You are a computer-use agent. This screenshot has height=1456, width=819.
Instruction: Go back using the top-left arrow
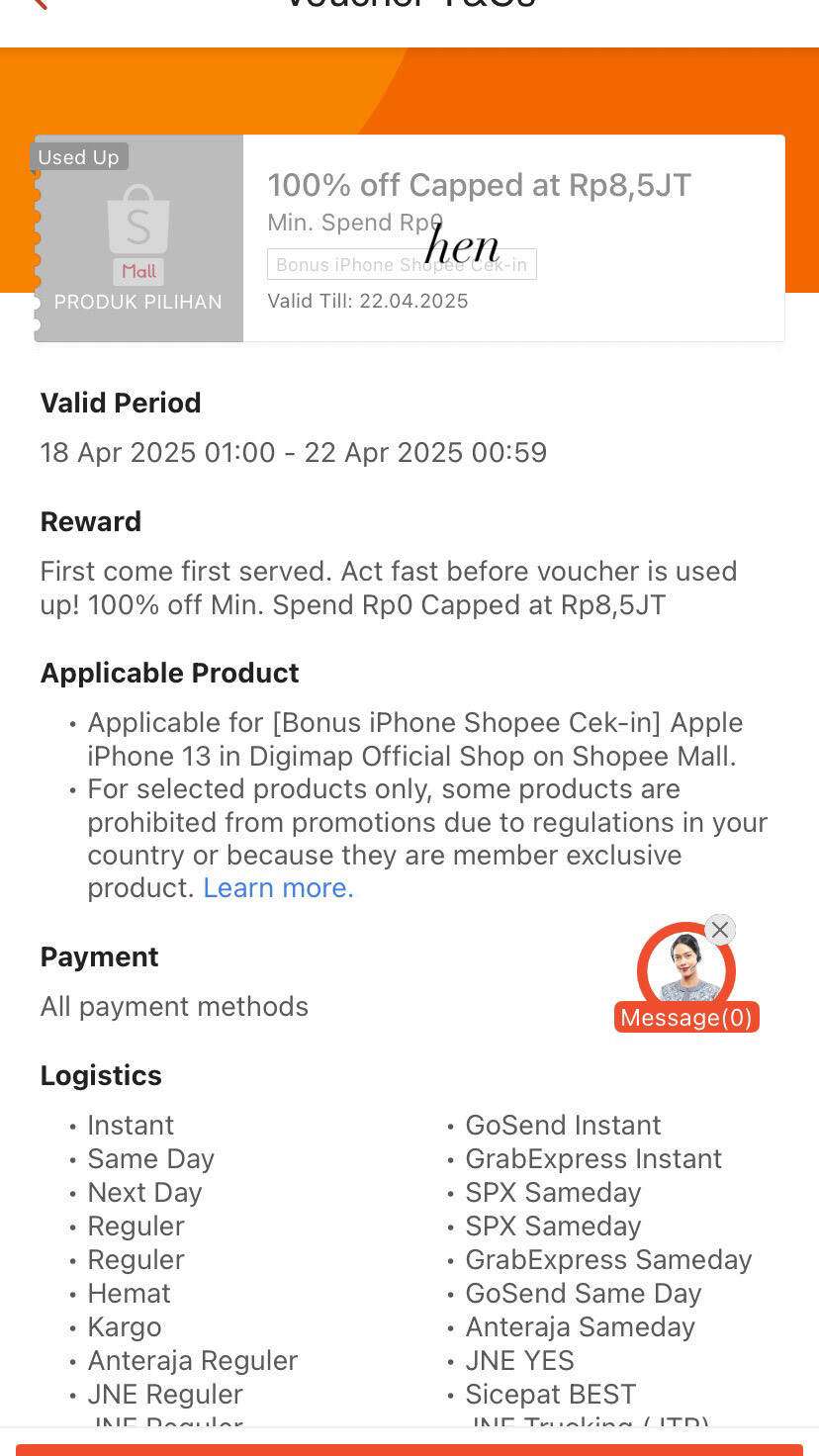pyautogui.click(x=40, y=3)
